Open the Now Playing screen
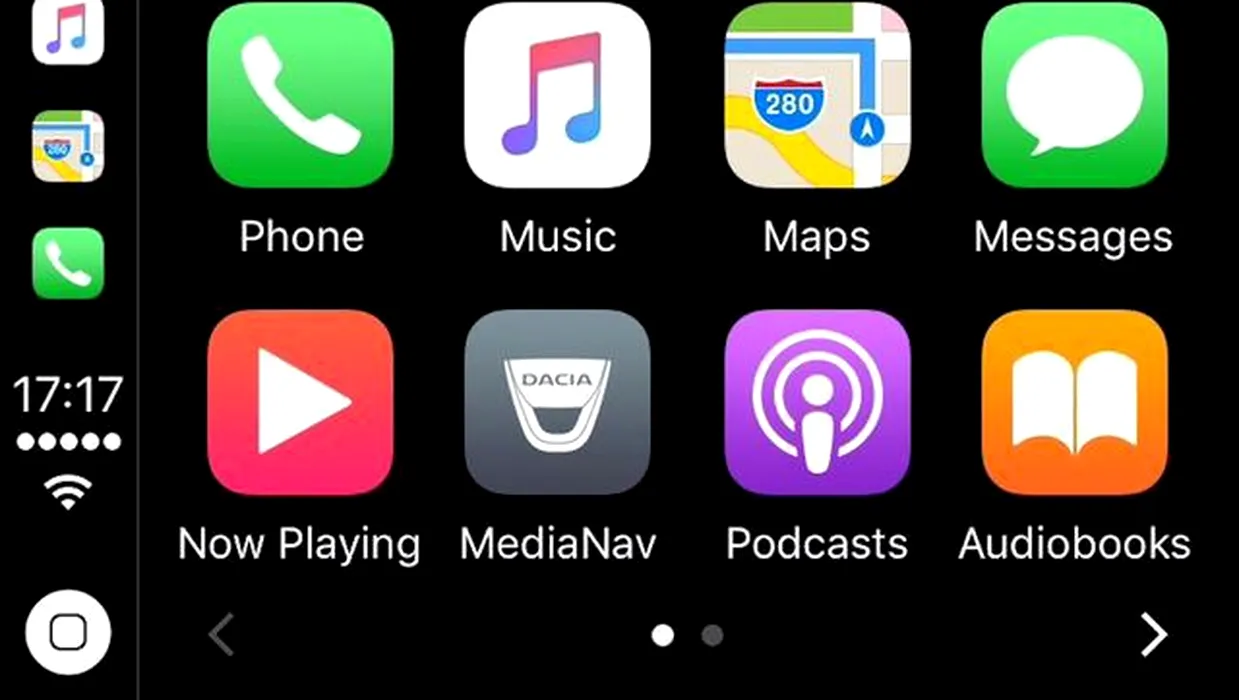Image resolution: width=1239 pixels, height=700 pixels. pos(300,402)
